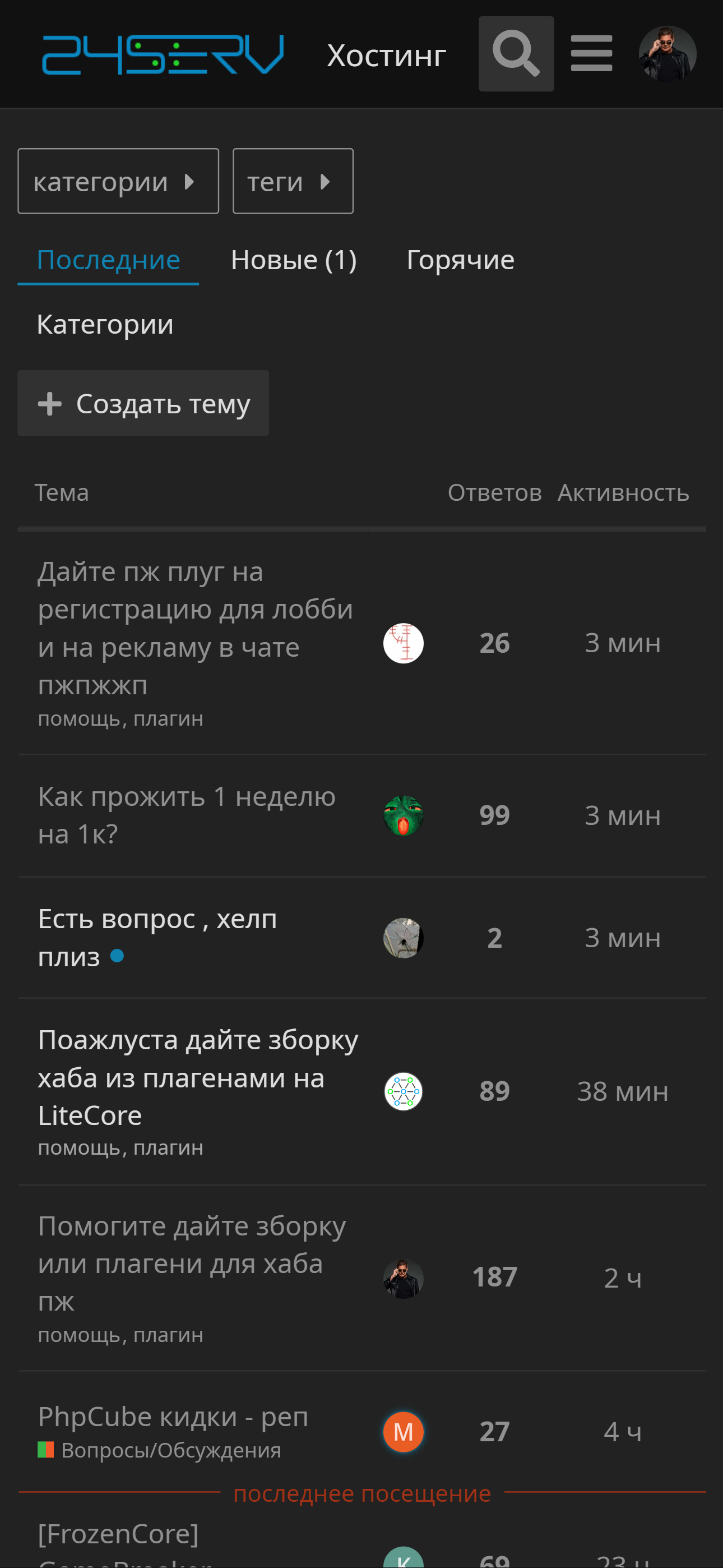Sort topics by Ответов column

tap(494, 493)
